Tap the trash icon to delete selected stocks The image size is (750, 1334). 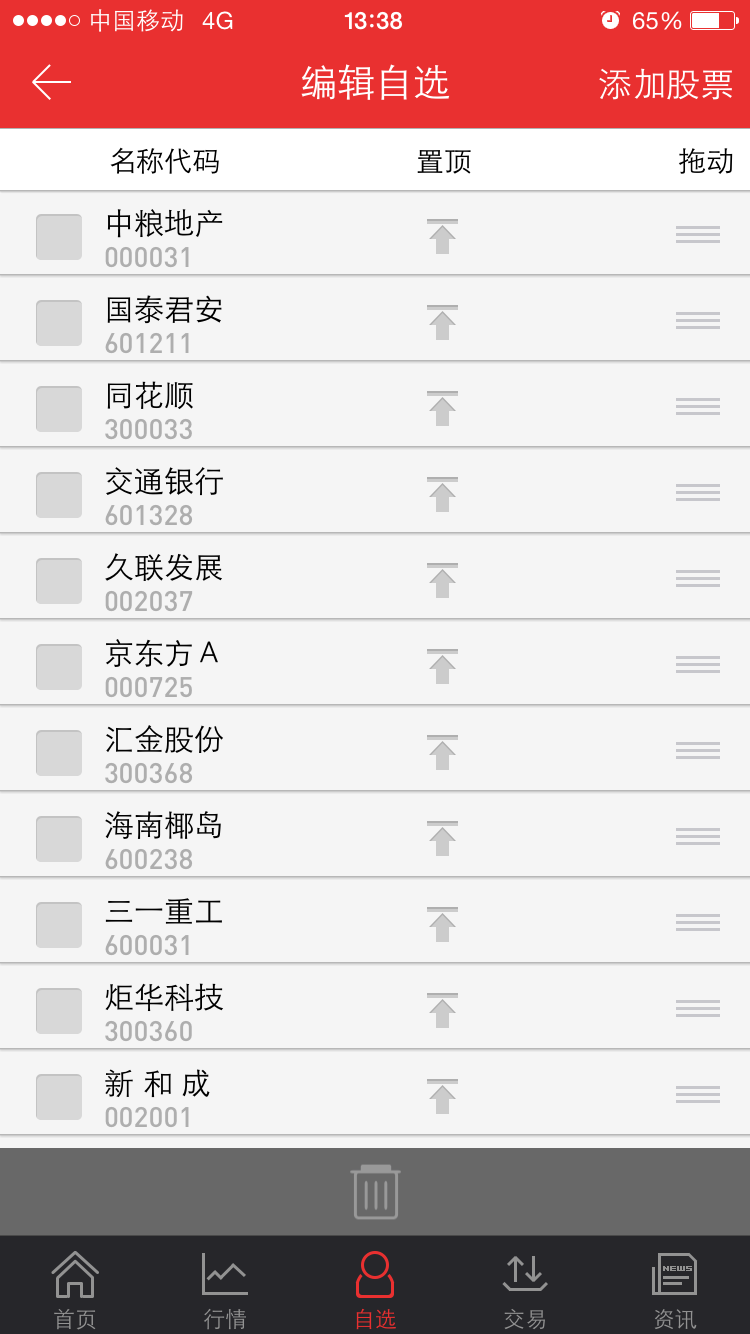[x=375, y=1190]
